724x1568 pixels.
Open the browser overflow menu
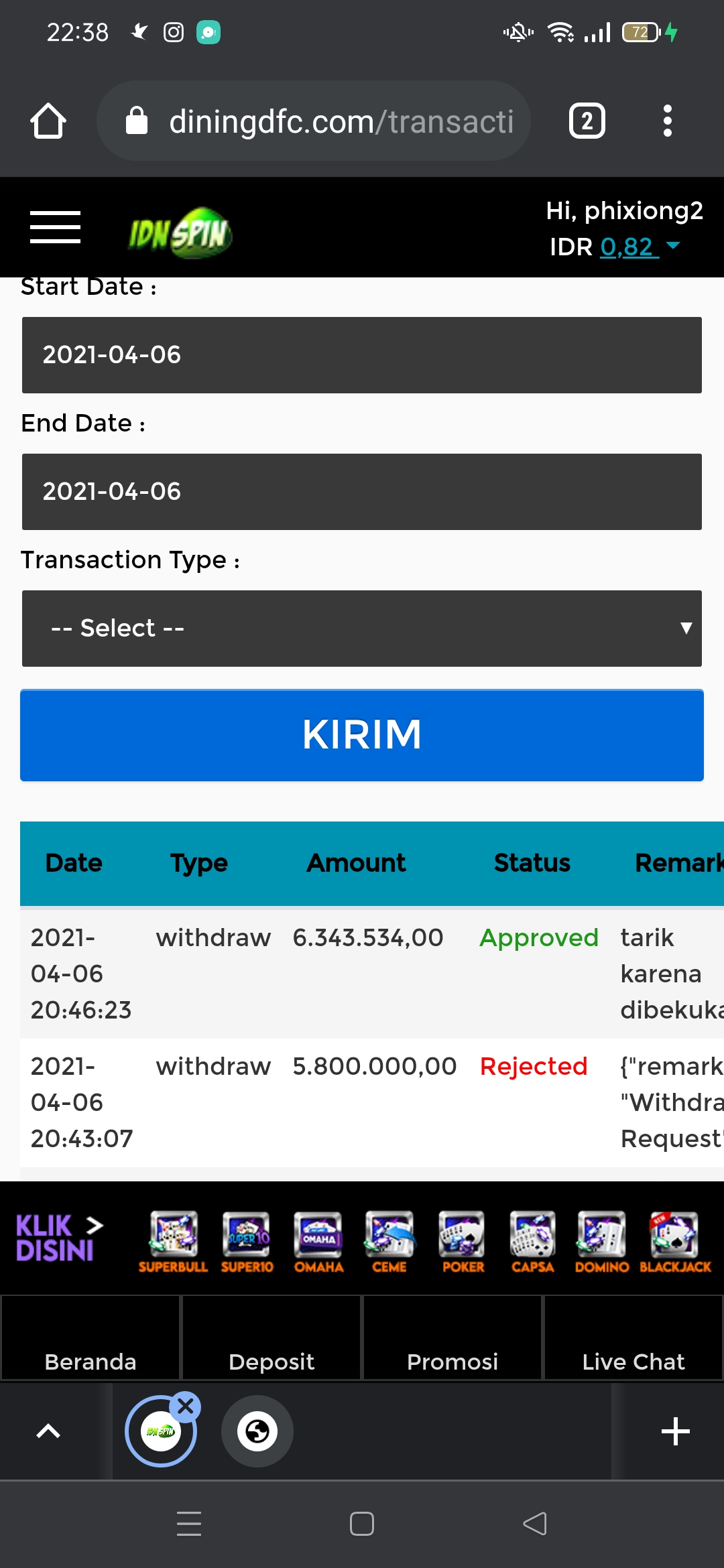667,121
